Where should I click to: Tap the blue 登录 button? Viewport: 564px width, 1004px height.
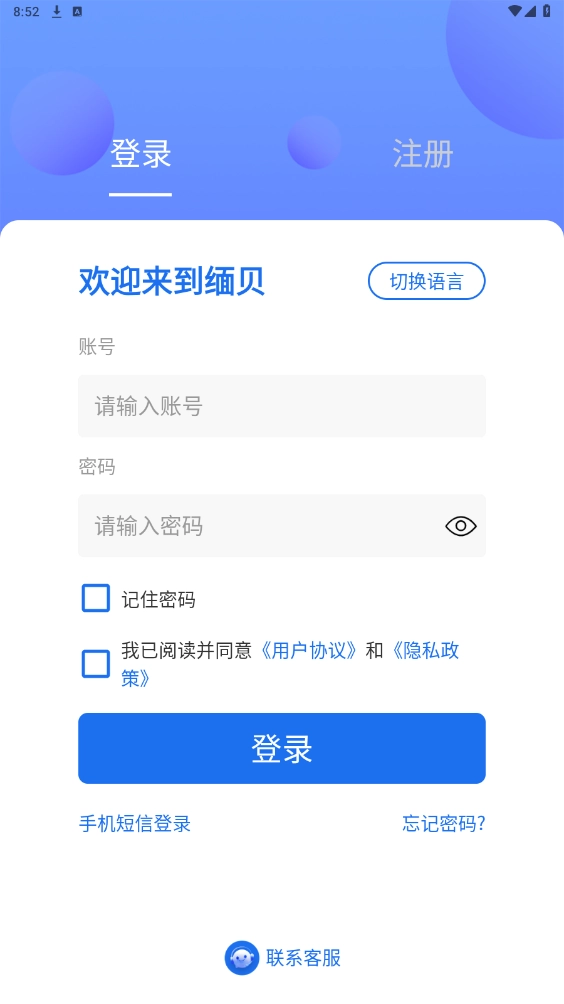282,749
